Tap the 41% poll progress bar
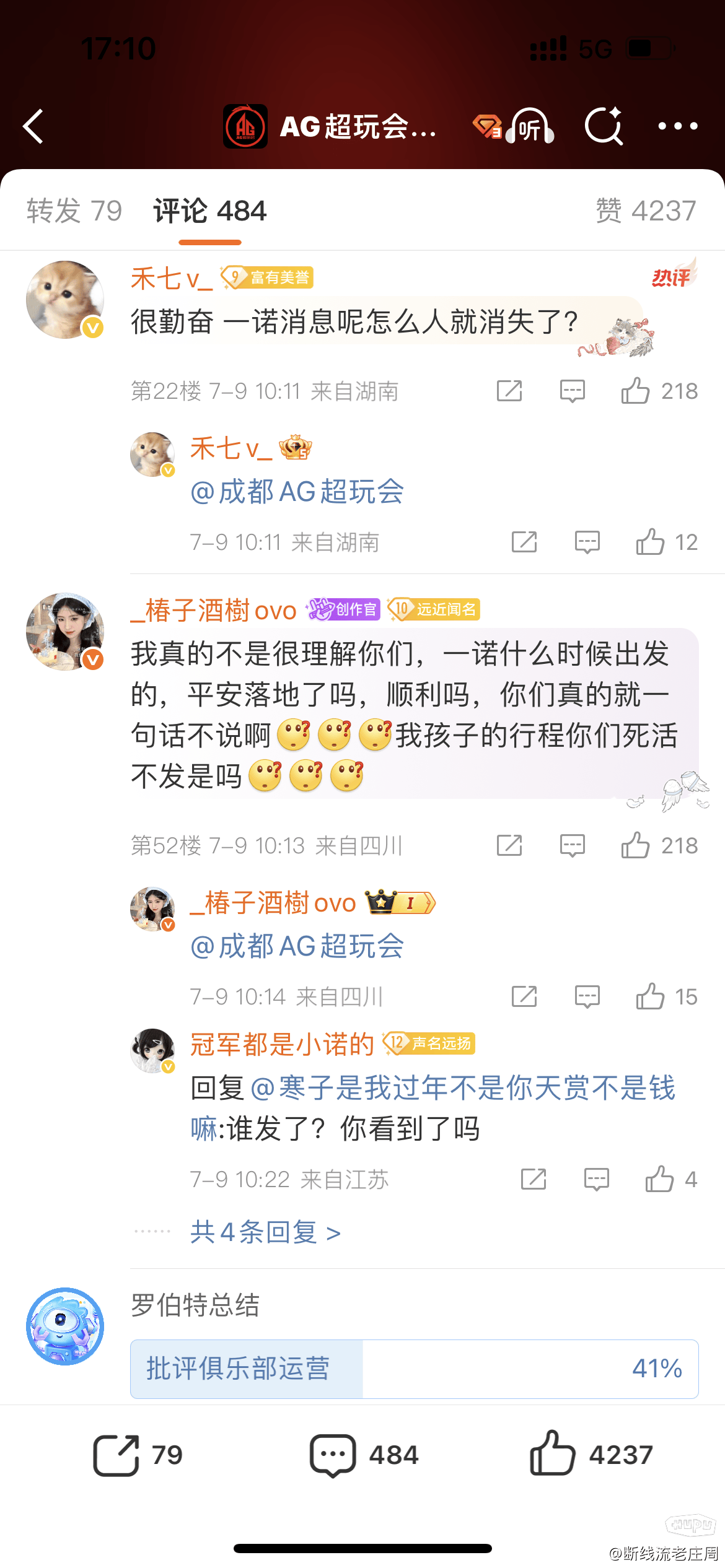 pyautogui.click(x=654, y=1369)
